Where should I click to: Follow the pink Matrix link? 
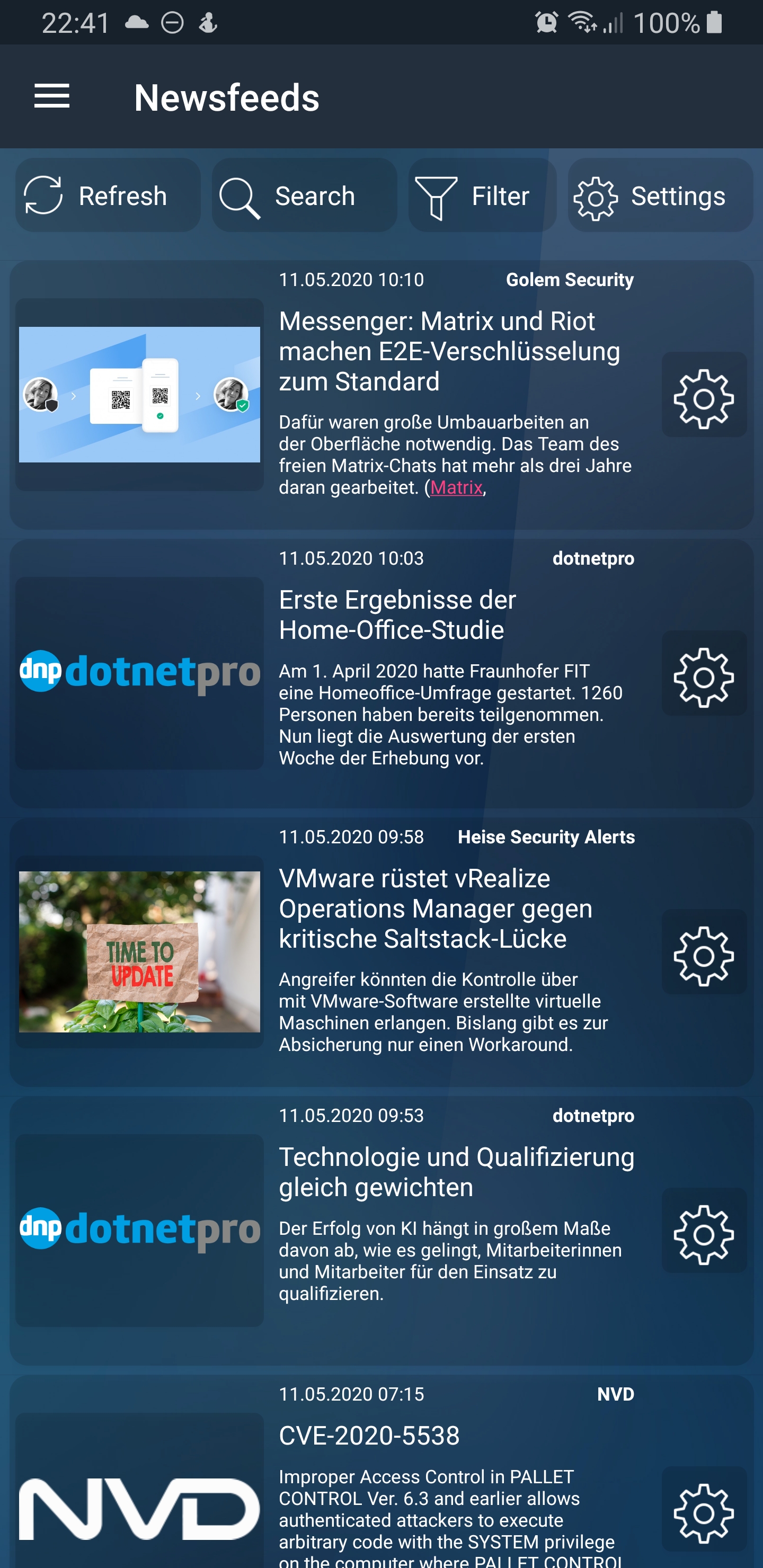(x=456, y=487)
